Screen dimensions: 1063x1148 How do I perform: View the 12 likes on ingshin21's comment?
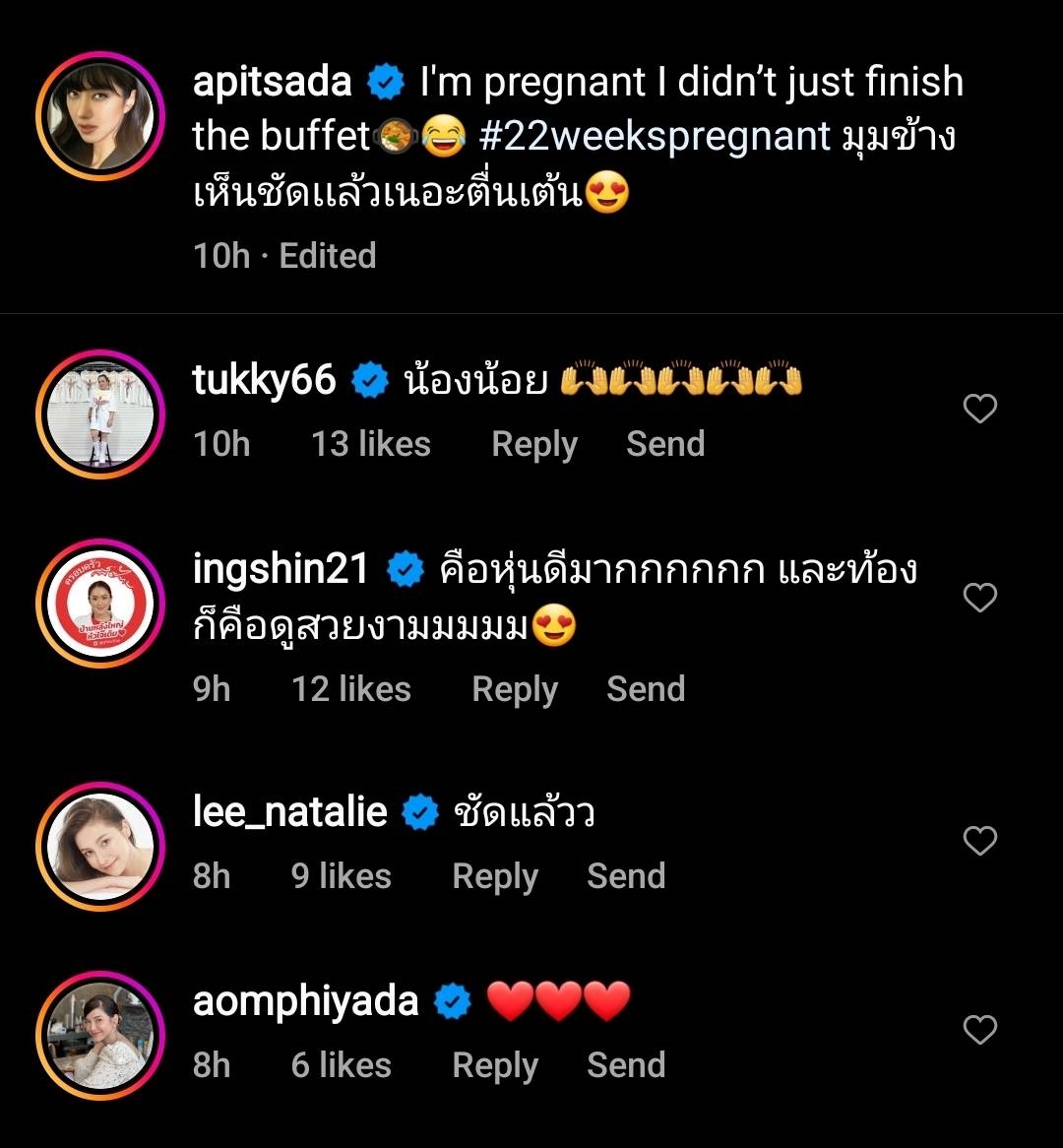(350, 689)
